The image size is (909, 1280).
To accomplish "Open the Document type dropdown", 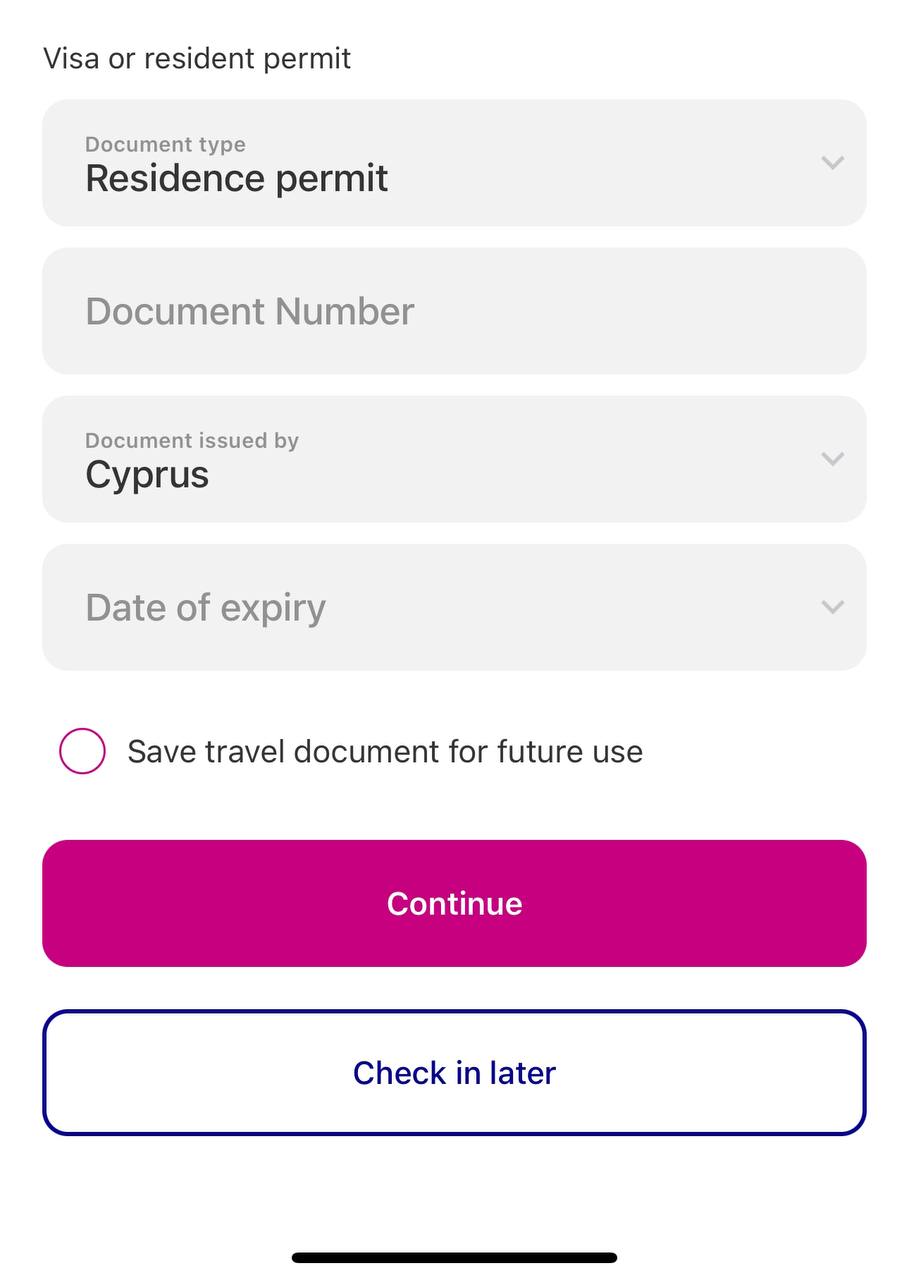I will pos(454,163).
